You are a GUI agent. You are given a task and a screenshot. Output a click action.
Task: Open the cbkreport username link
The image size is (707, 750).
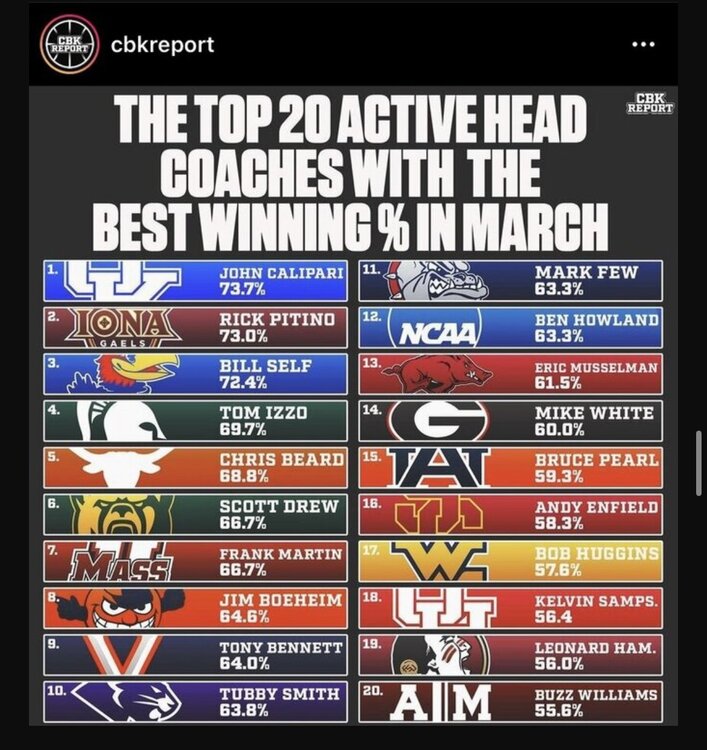click(162, 45)
